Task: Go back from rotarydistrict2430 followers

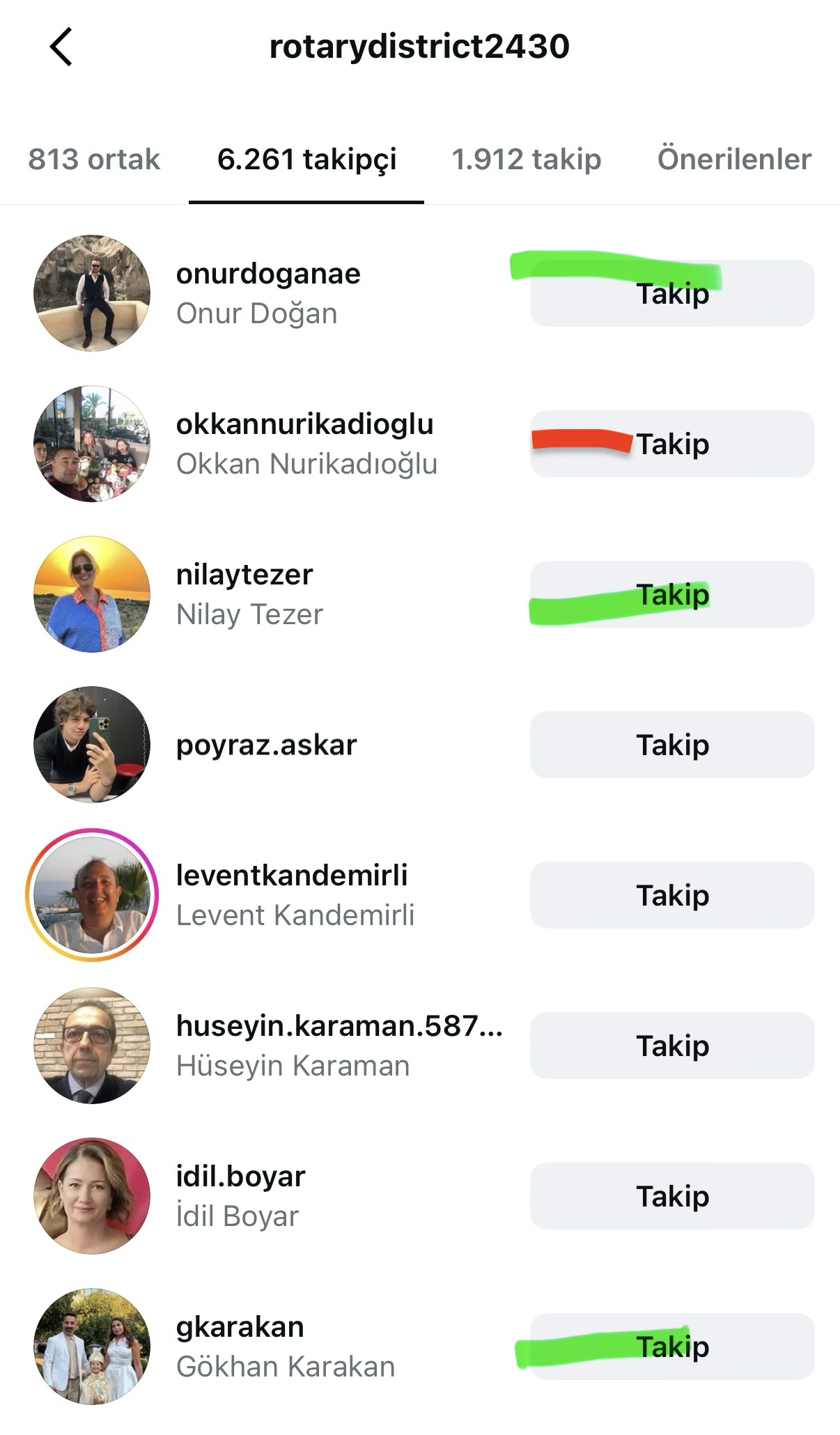Action: (x=61, y=47)
